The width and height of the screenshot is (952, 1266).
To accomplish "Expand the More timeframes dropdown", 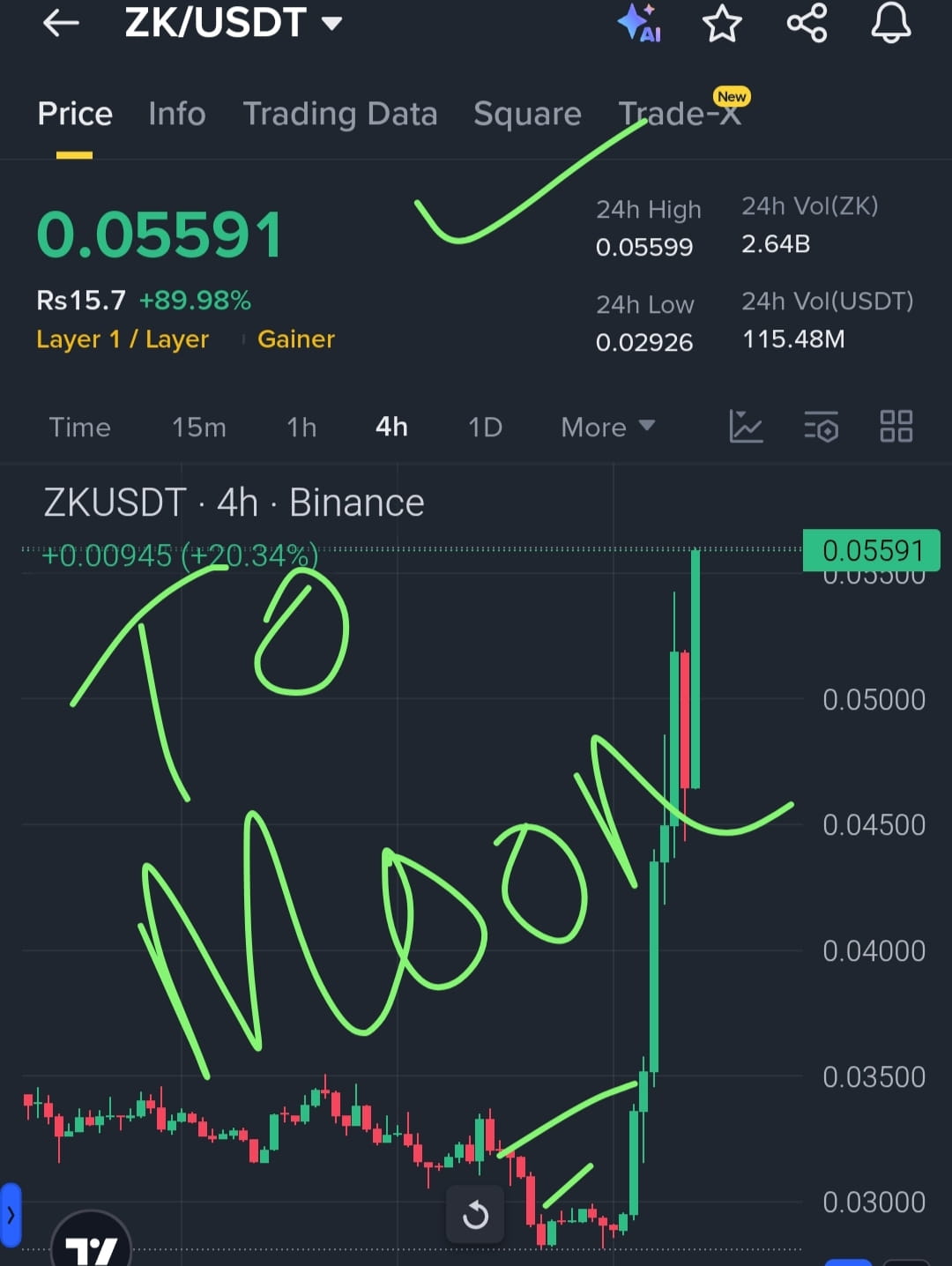I will (606, 427).
